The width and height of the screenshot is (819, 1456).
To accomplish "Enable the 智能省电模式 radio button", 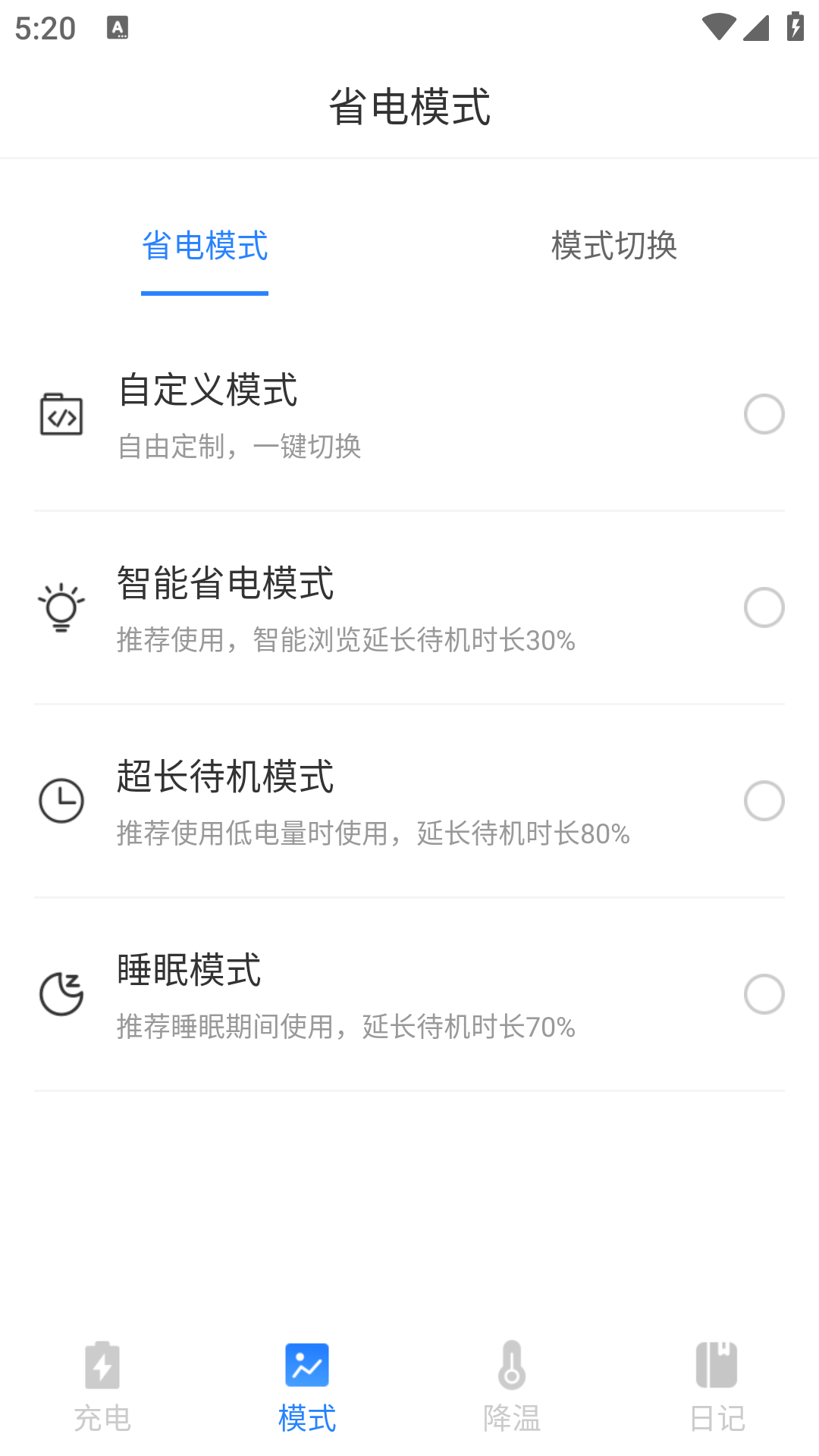I will 764,607.
